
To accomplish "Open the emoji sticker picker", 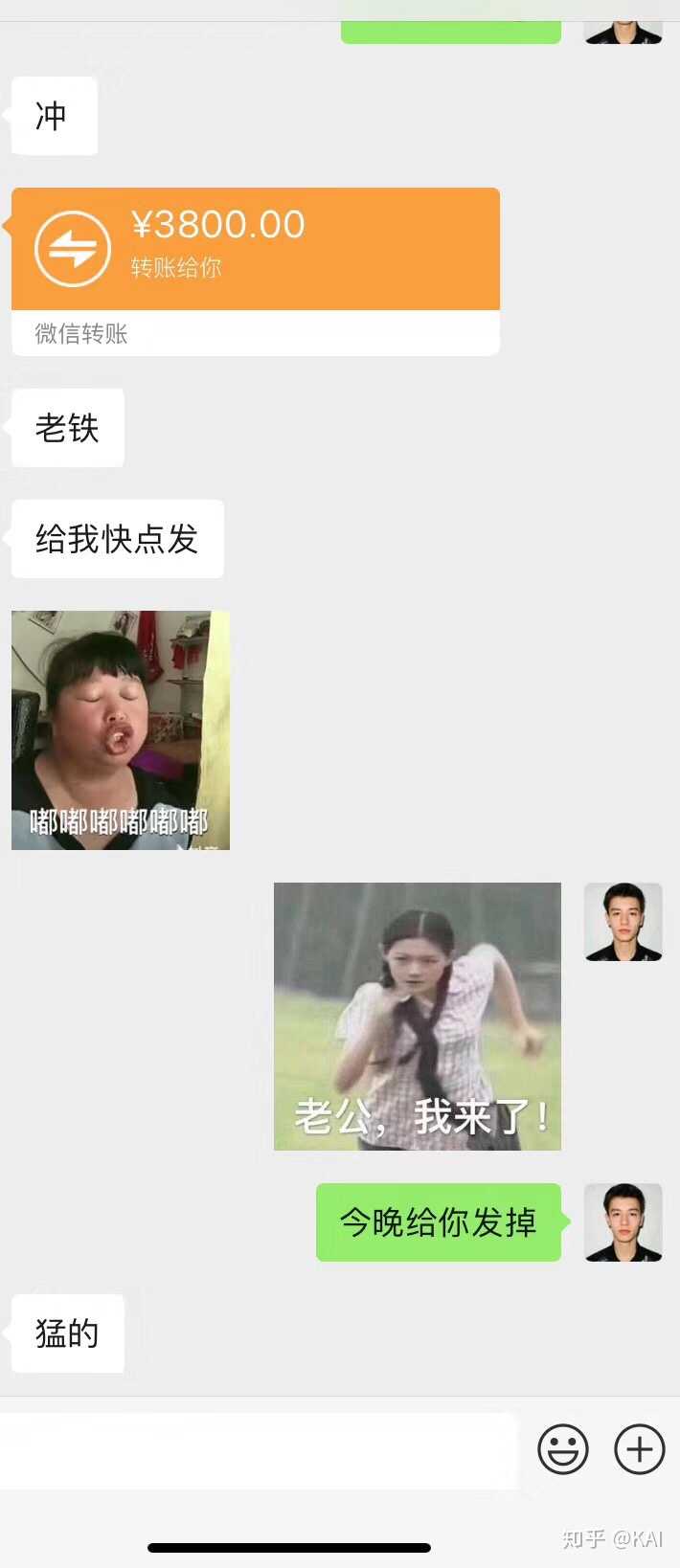I will [x=562, y=1448].
